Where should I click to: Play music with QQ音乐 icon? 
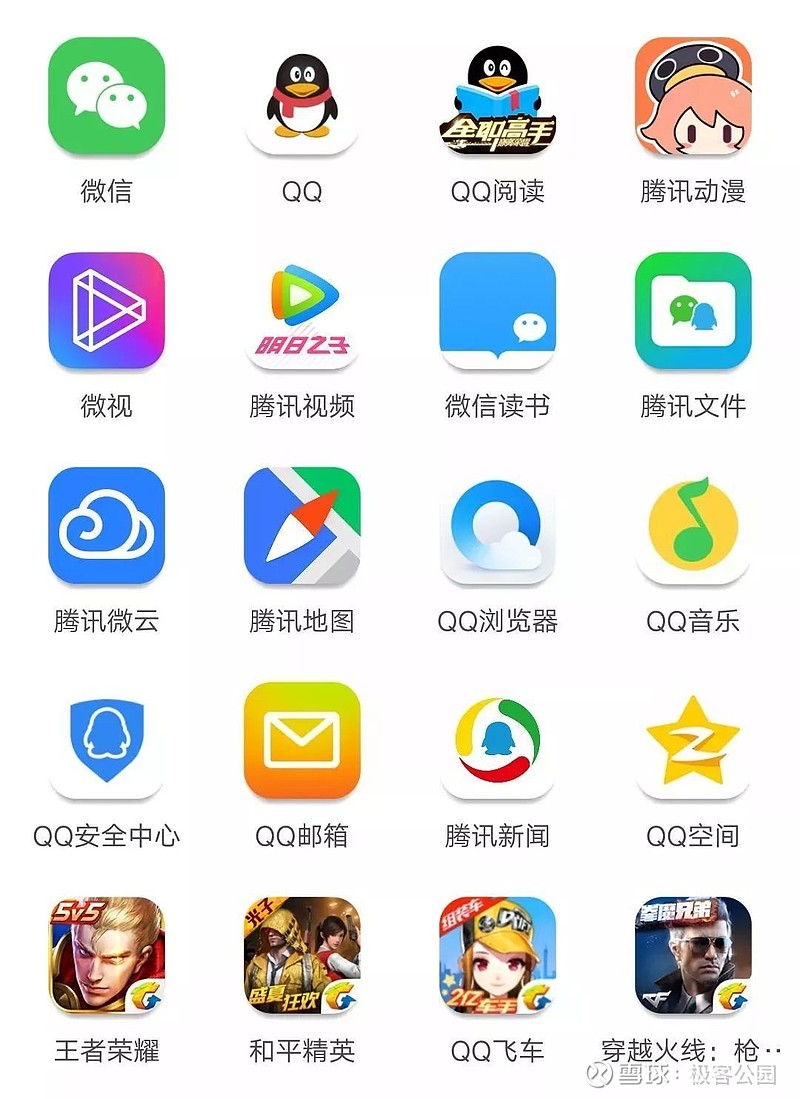coord(692,527)
